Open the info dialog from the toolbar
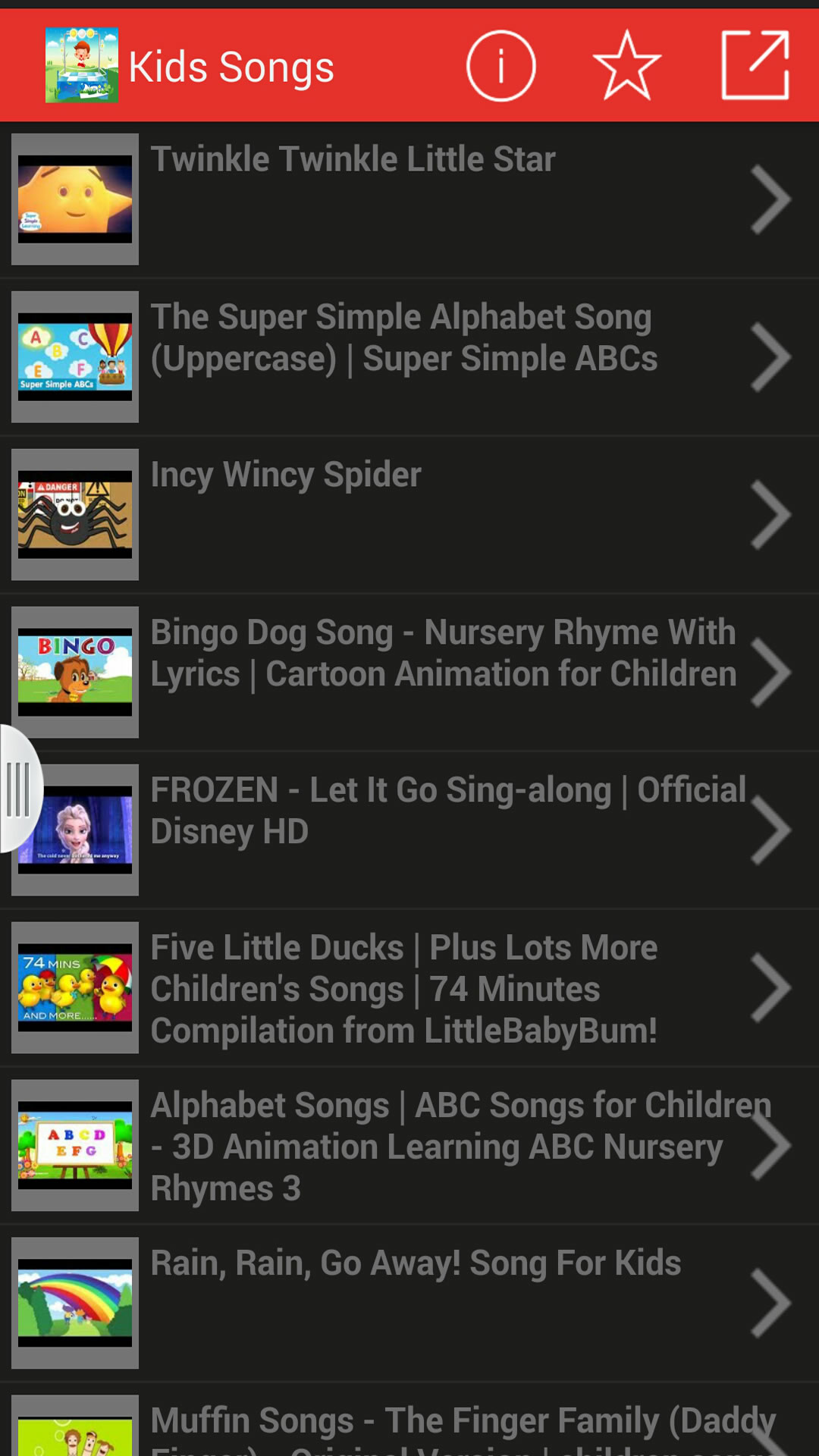This screenshot has width=819, height=1456. click(500, 65)
